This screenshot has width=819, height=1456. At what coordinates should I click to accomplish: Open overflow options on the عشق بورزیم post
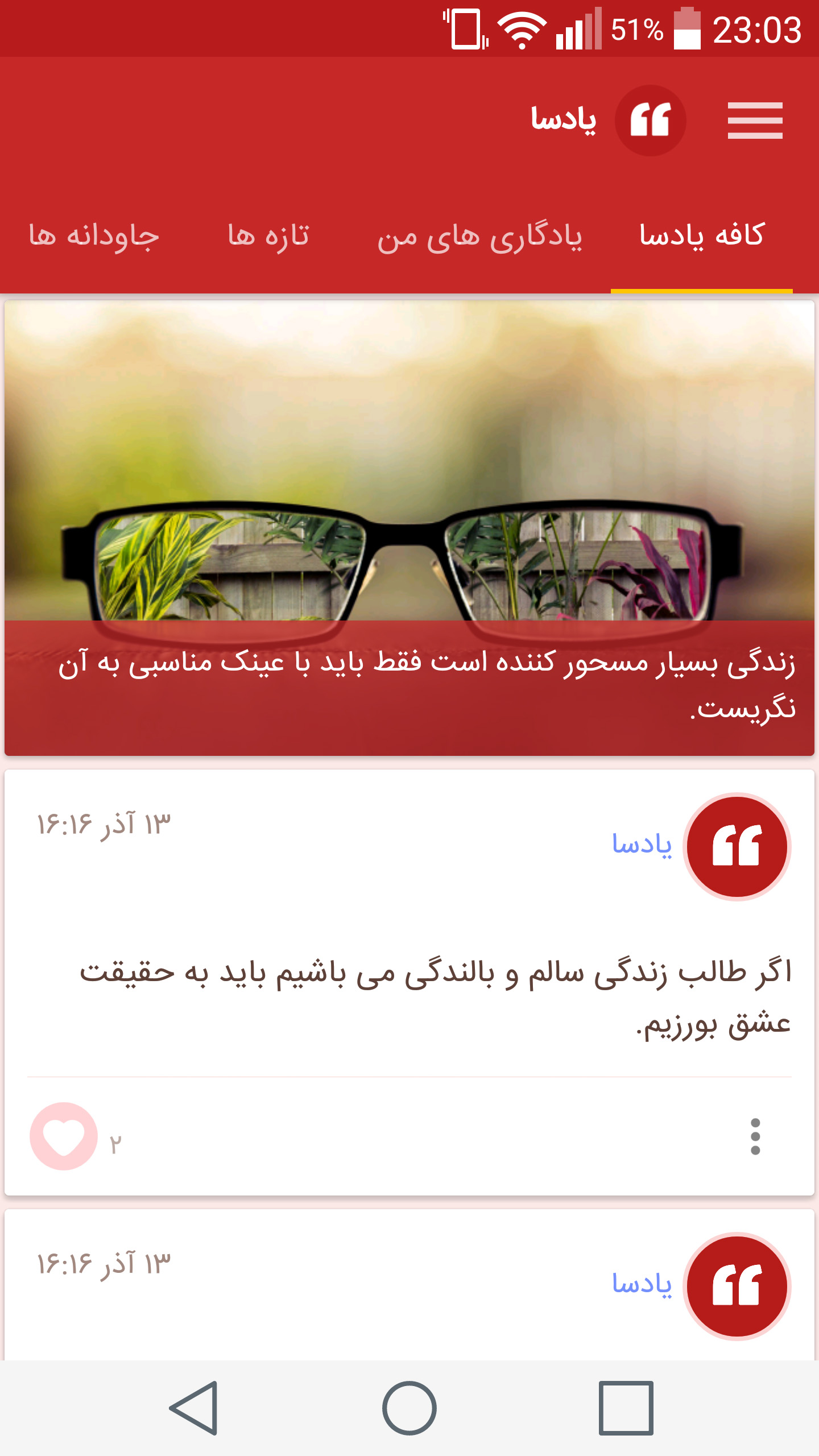(x=755, y=1136)
